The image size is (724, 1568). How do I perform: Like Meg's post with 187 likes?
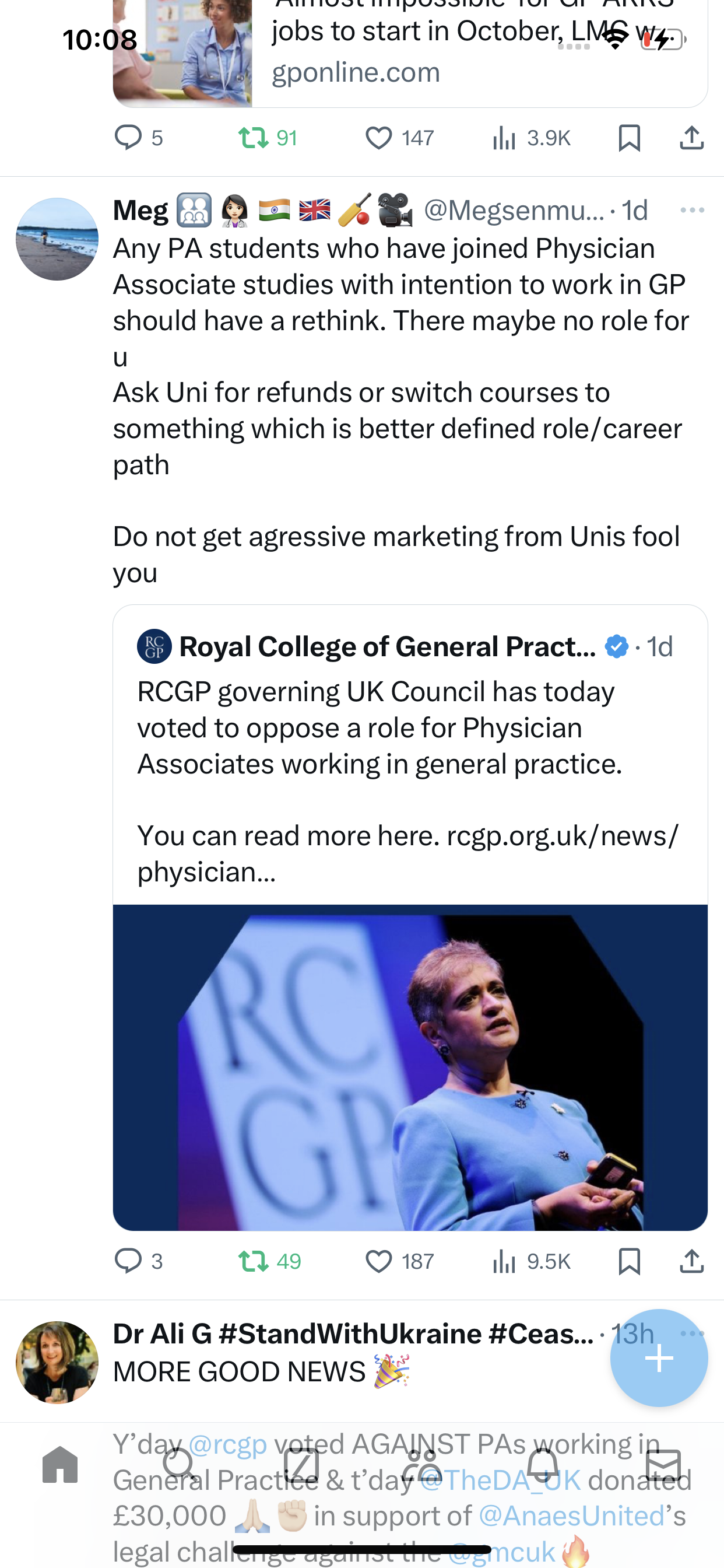(x=399, y=1261)
